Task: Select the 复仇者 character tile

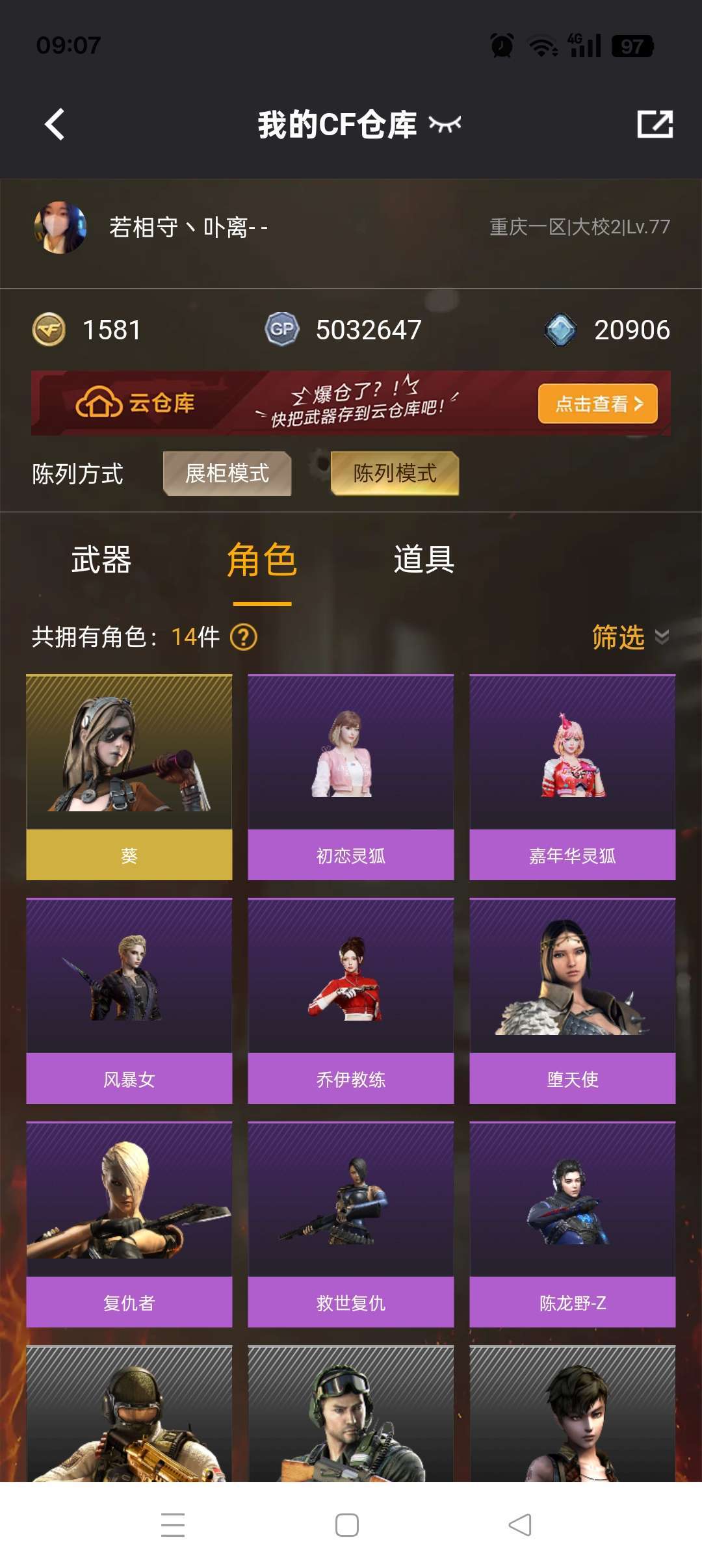Action: [x=129, y=1224]
